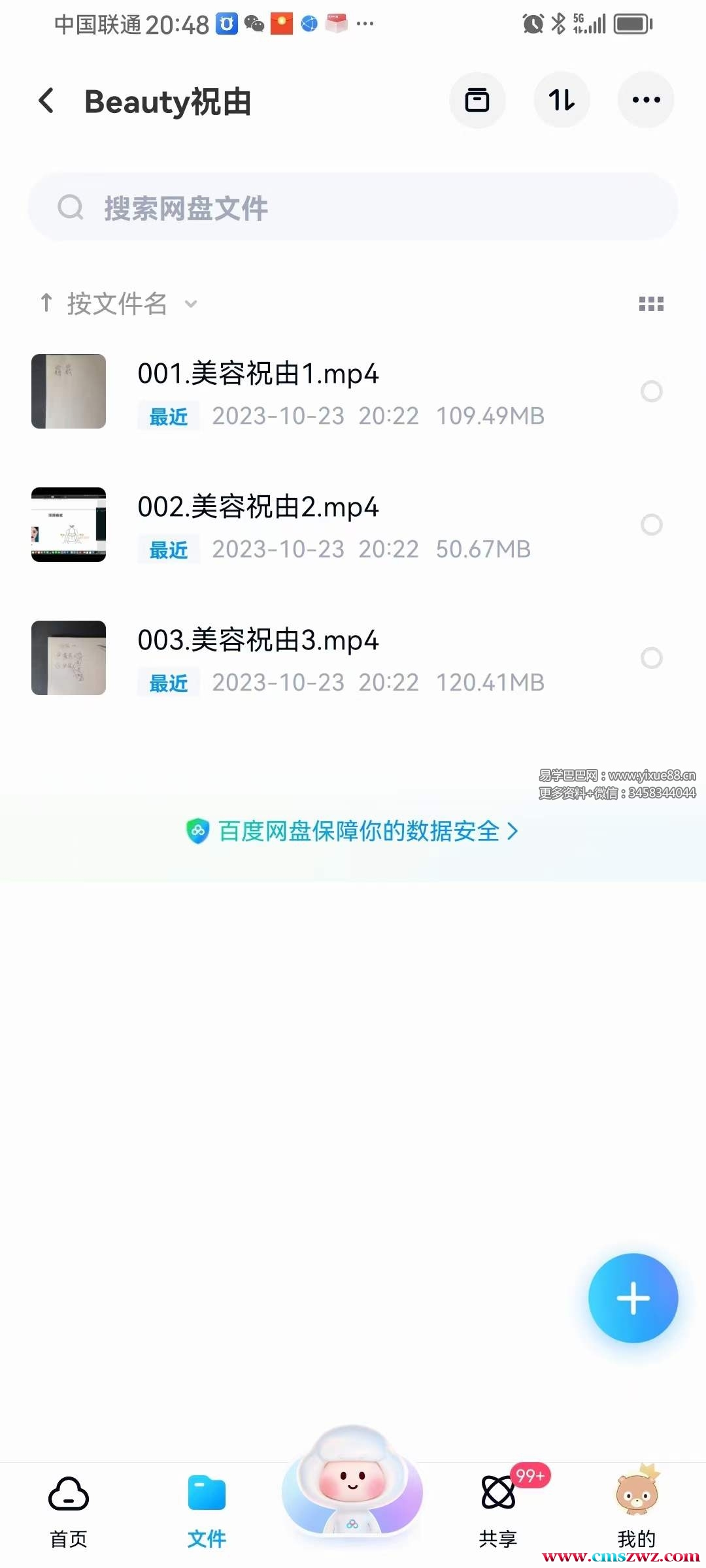706x1568 pixels.
Task: Open the three-dot overflow menu
Action: [646, 101]
